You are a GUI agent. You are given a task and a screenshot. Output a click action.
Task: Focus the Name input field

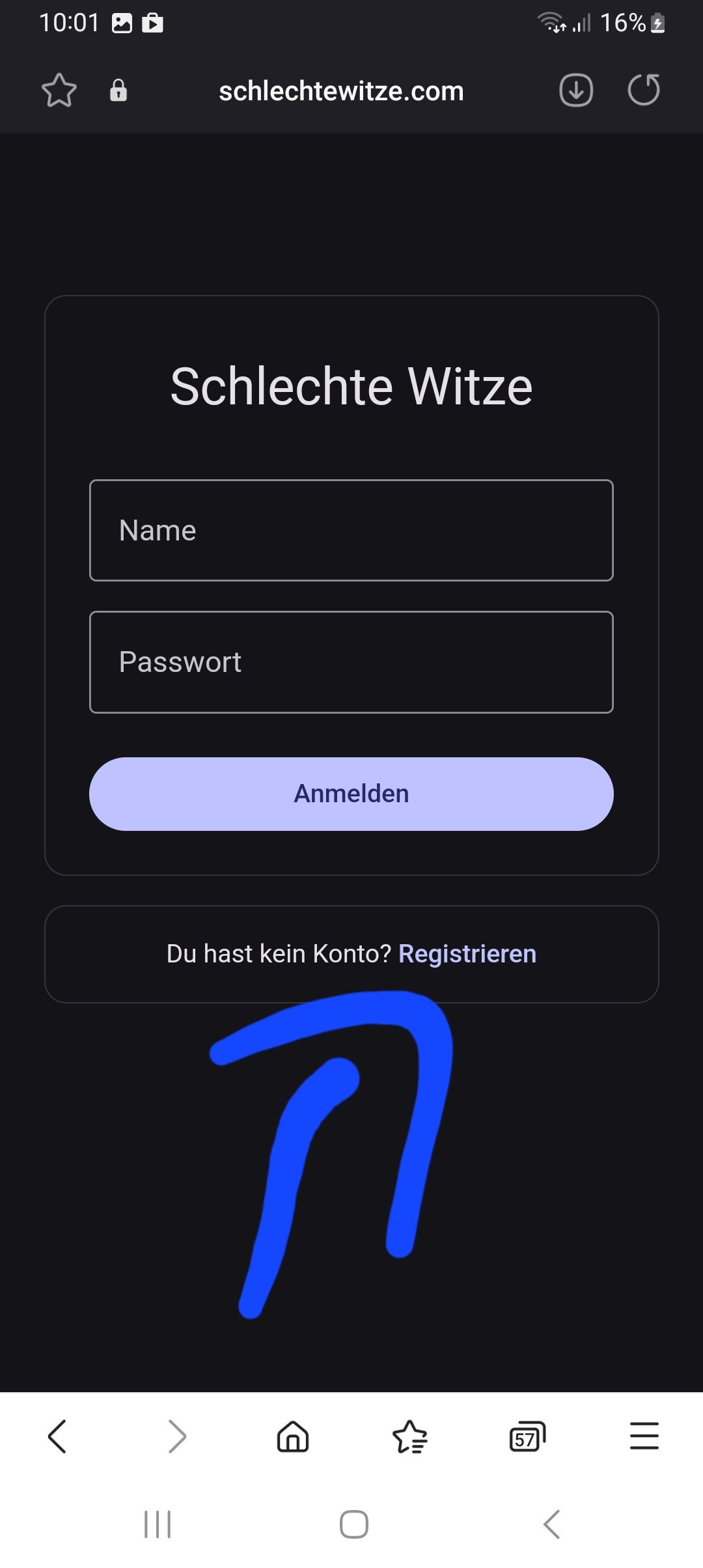[x=351, y=530]
